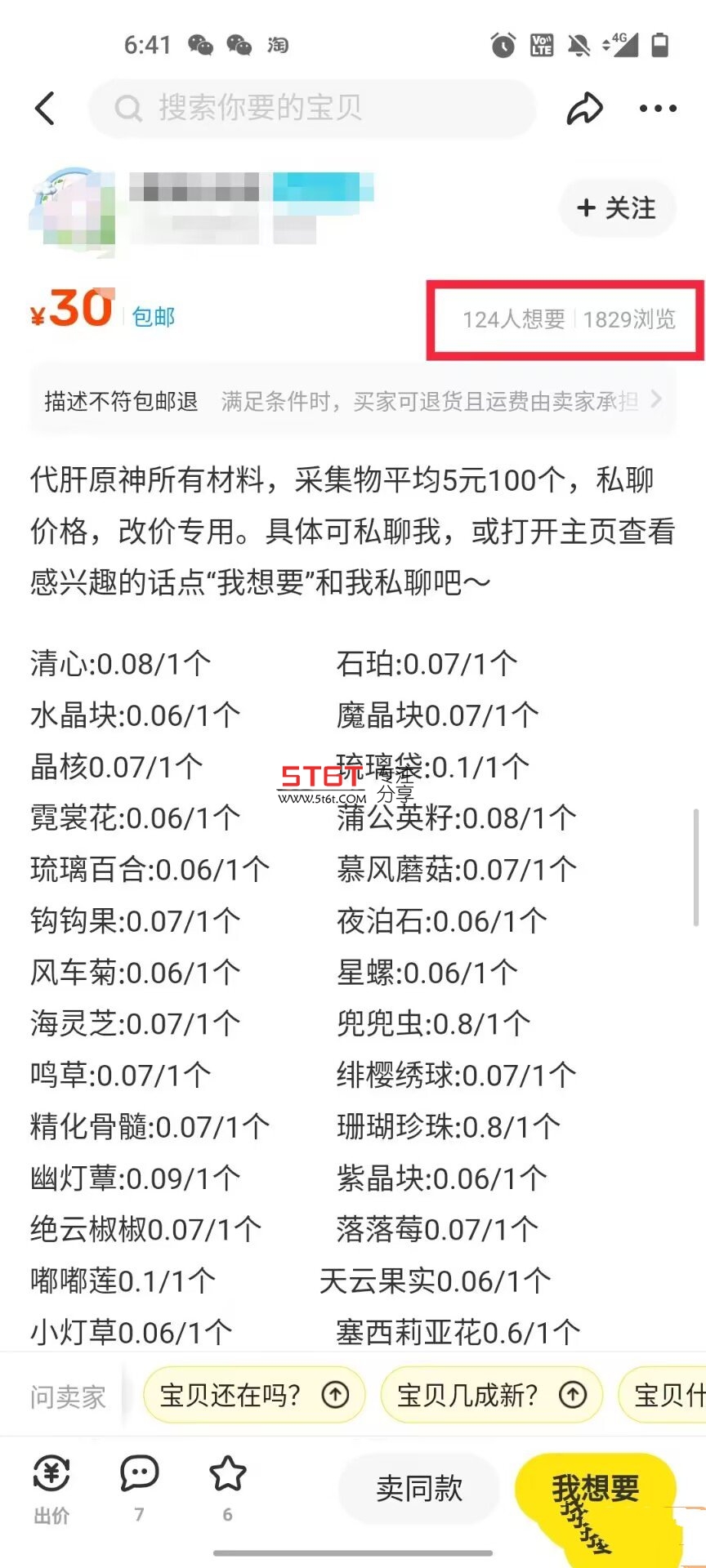Image resolution: width=706 pixels, height=1568 pixels.
Task: Go back with the top-left arrow
Action: (46, 108)
